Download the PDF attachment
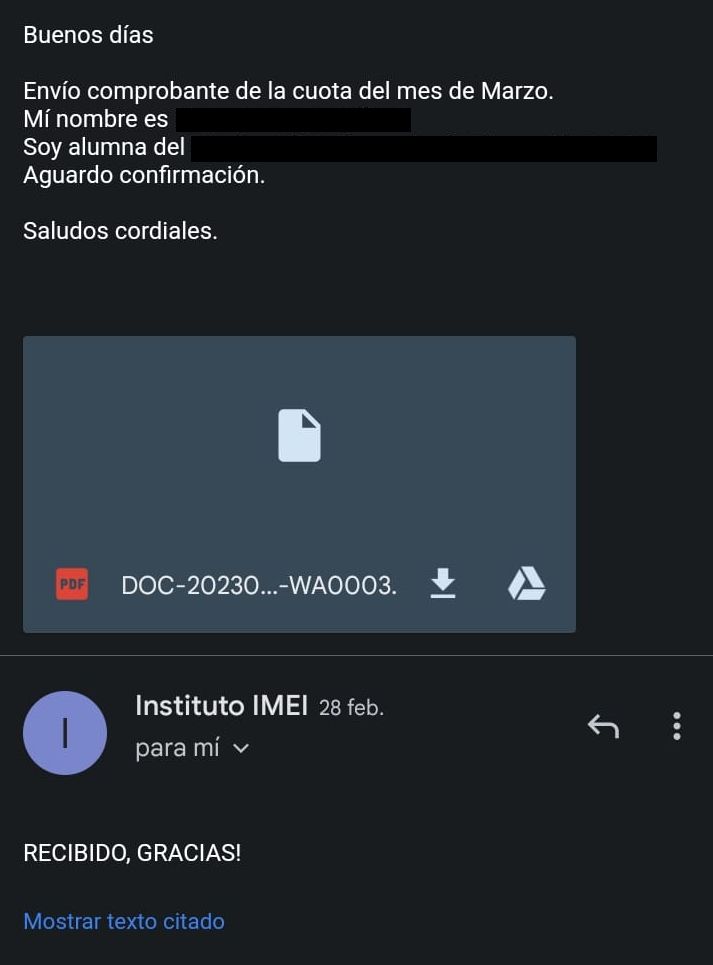 tap(443, 583)
